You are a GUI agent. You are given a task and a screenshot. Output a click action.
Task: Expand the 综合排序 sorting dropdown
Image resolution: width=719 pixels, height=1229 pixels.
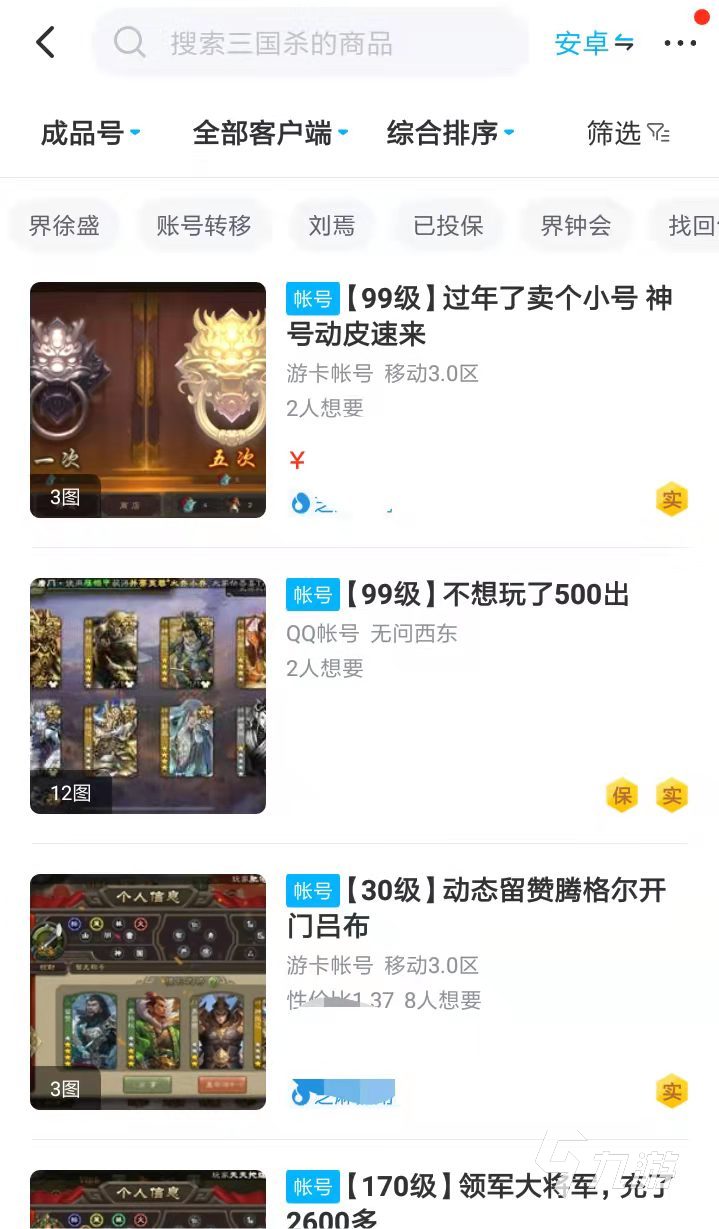pos(450,132)
